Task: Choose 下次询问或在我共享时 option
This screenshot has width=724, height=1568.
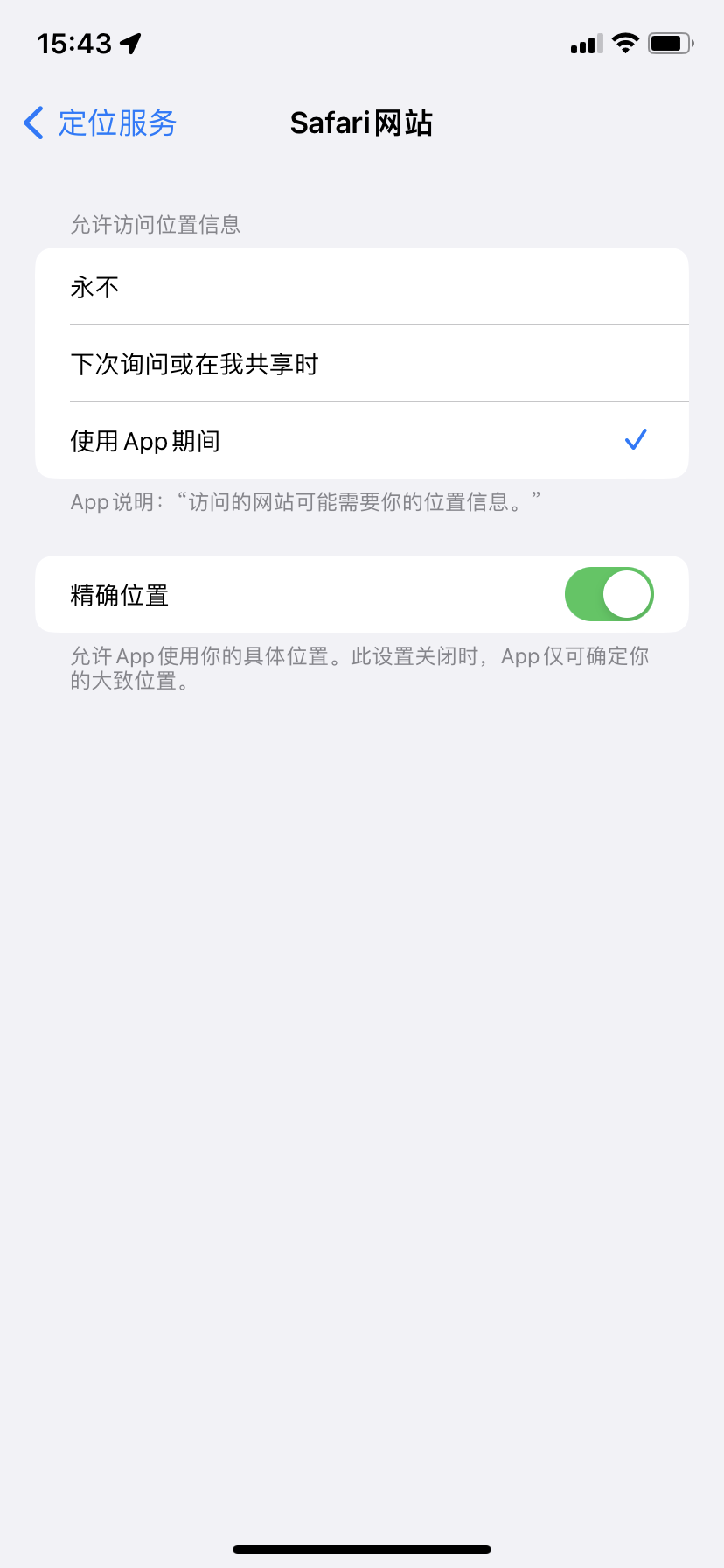Action: pyautogui.click(x=362, y=364)
